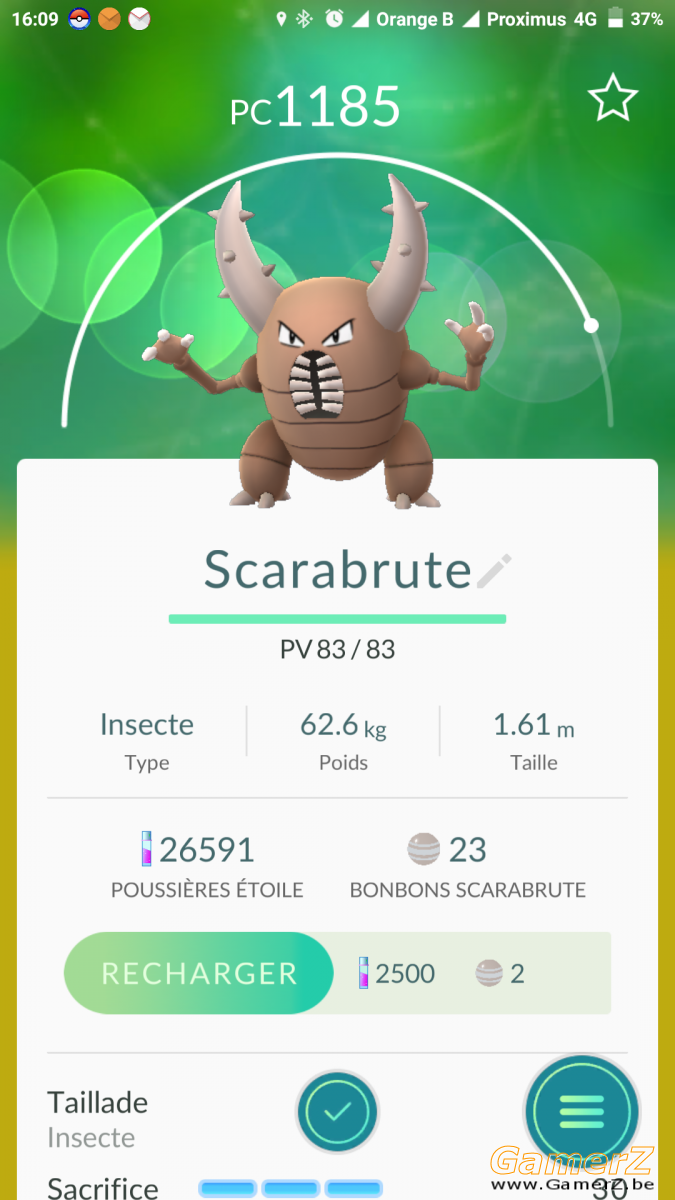Tap the RECHARGER power-up button

(x=199, y=973)
